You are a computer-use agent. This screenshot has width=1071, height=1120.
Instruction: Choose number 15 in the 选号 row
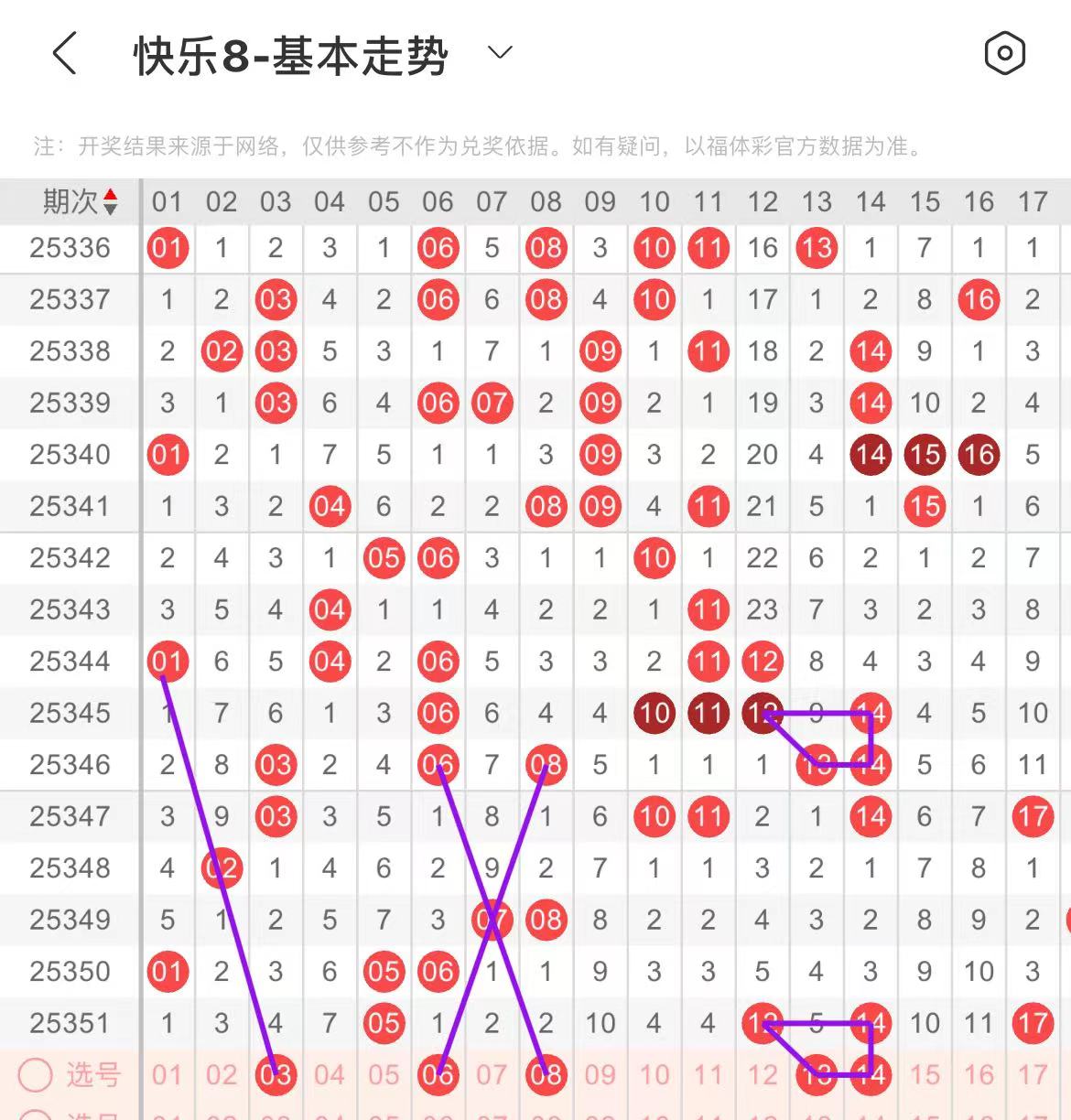point(925,1075)
